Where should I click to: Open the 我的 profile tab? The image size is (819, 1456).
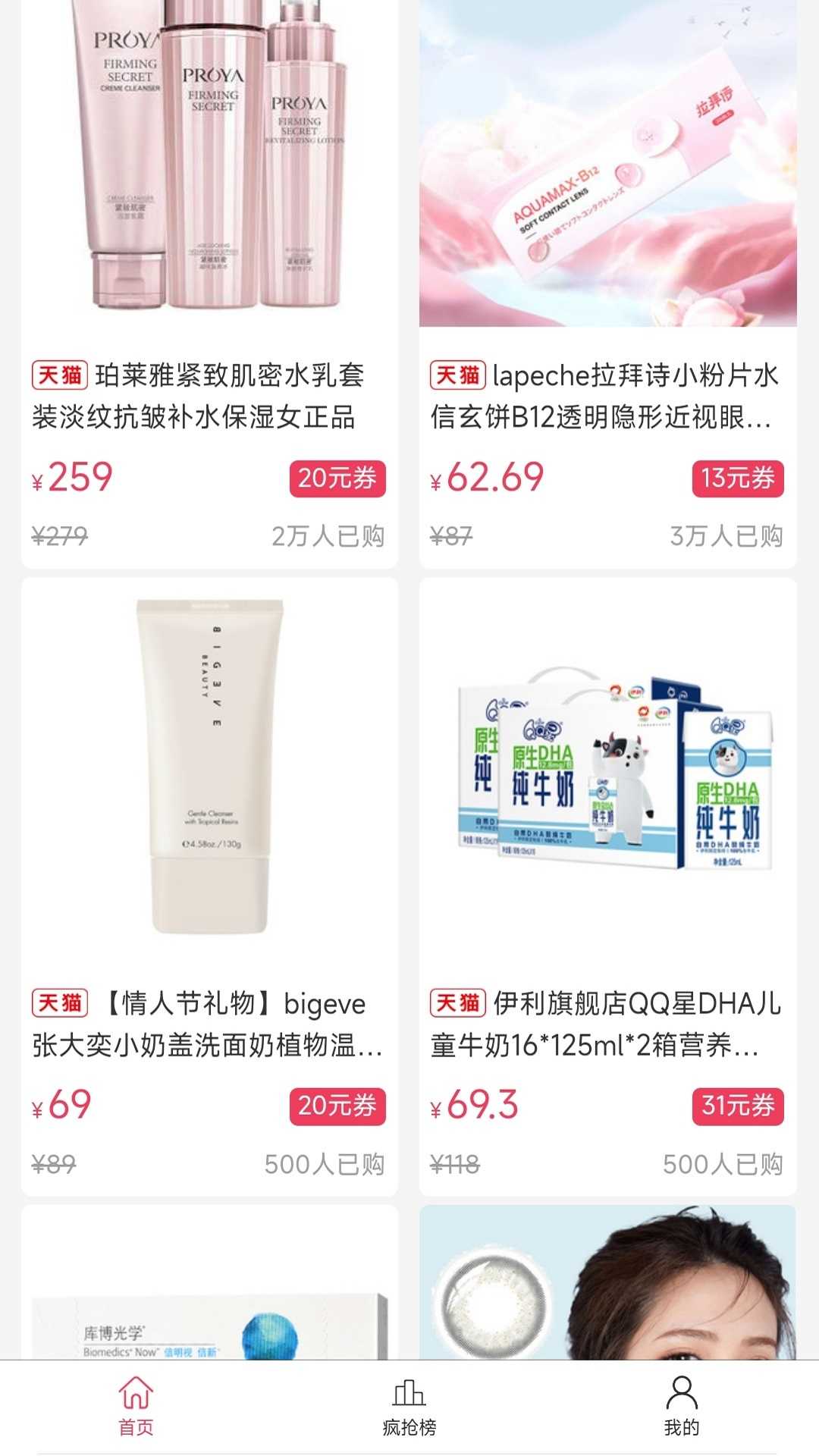[682, 1407]
